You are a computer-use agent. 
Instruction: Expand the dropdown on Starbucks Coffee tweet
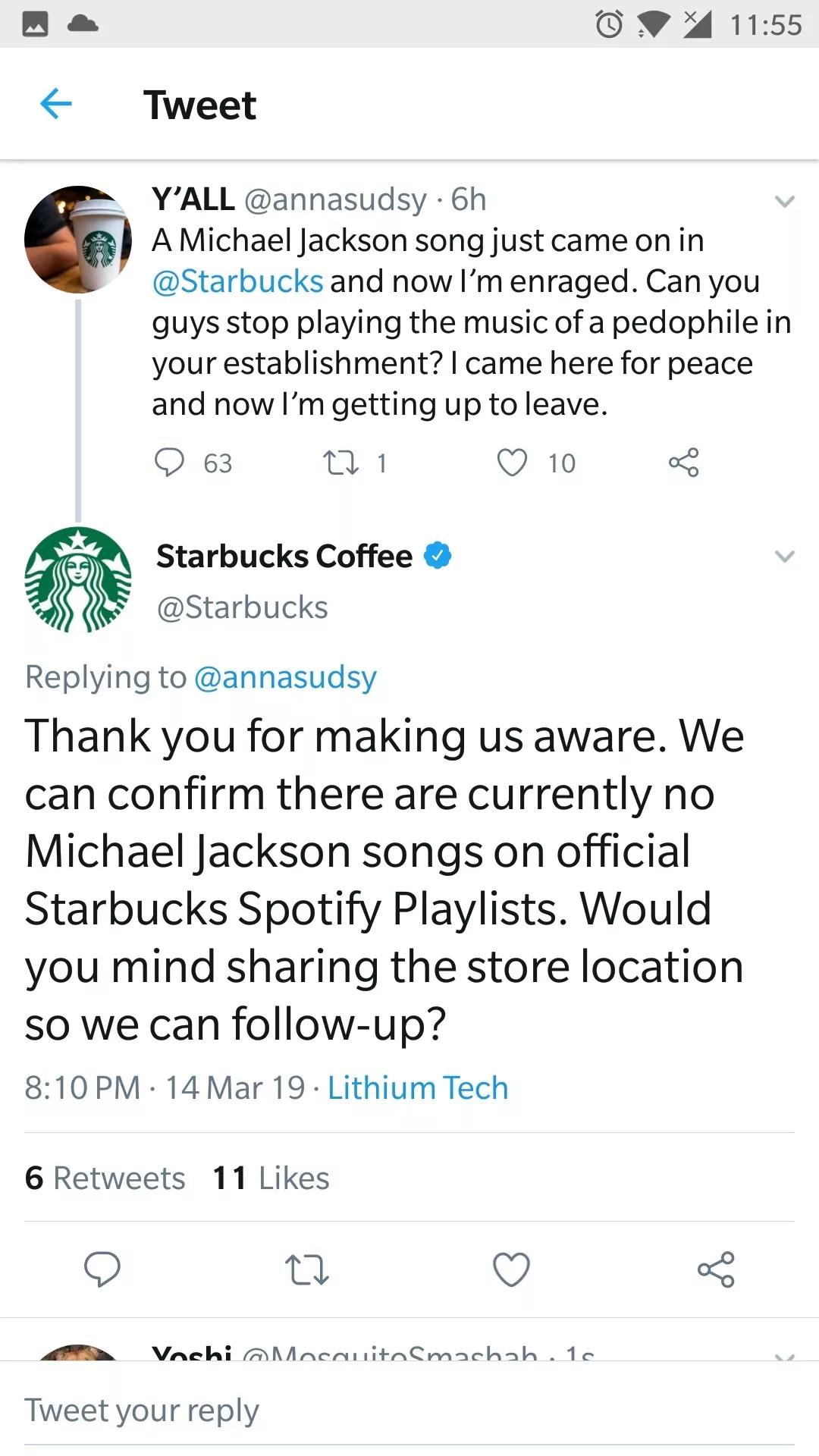click(x=784, y=557)
